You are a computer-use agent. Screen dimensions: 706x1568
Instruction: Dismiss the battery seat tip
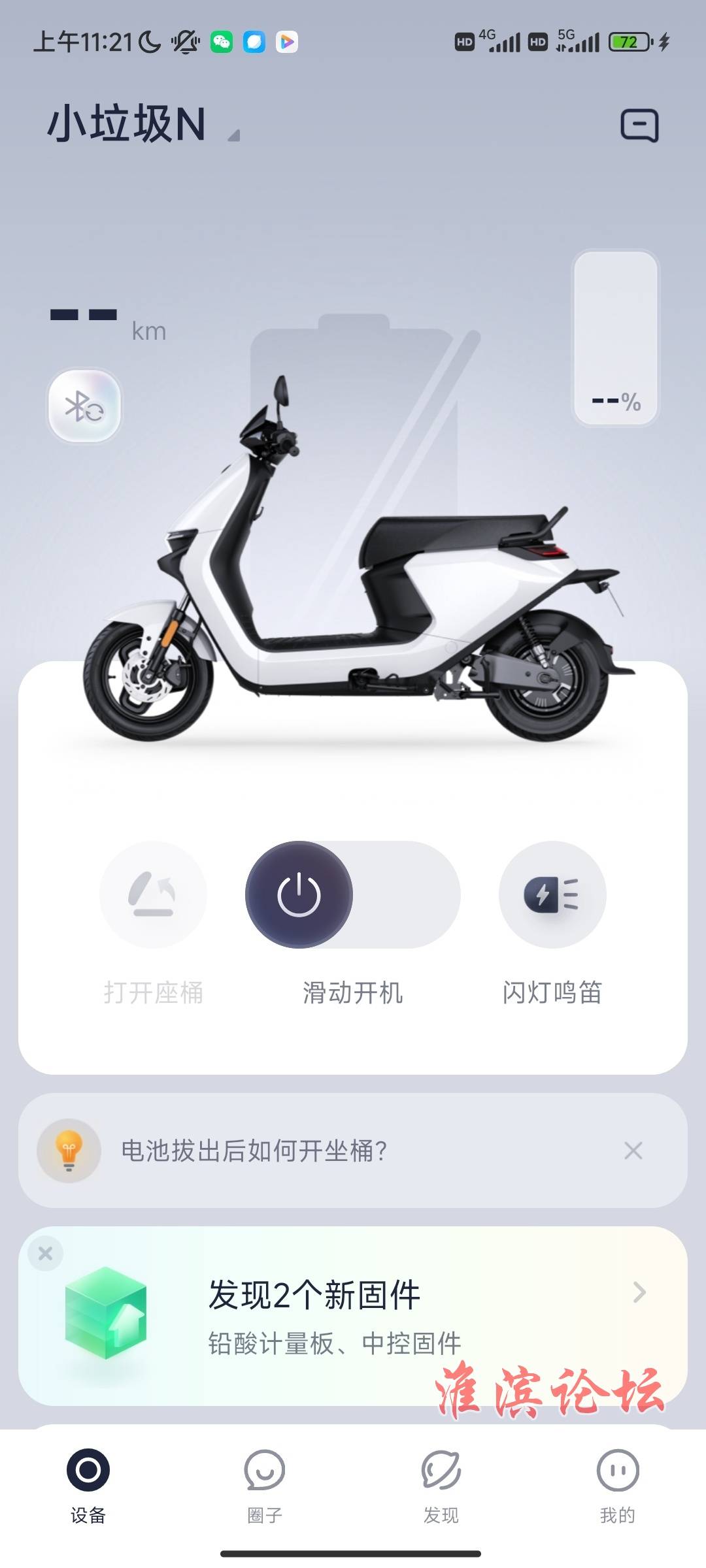pyautogui.click(x=633, y=1151)
